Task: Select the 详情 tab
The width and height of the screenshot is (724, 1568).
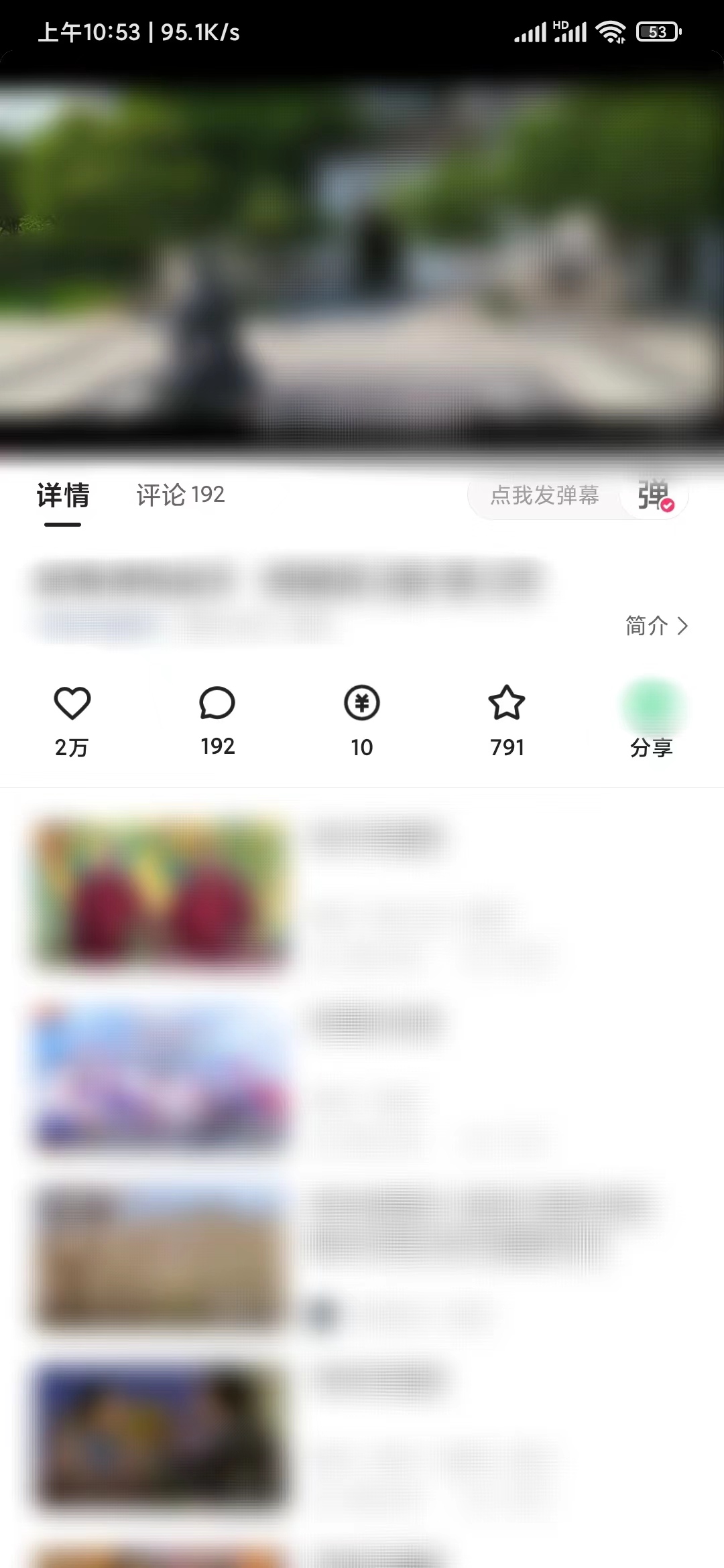Action: click(61, 495)
